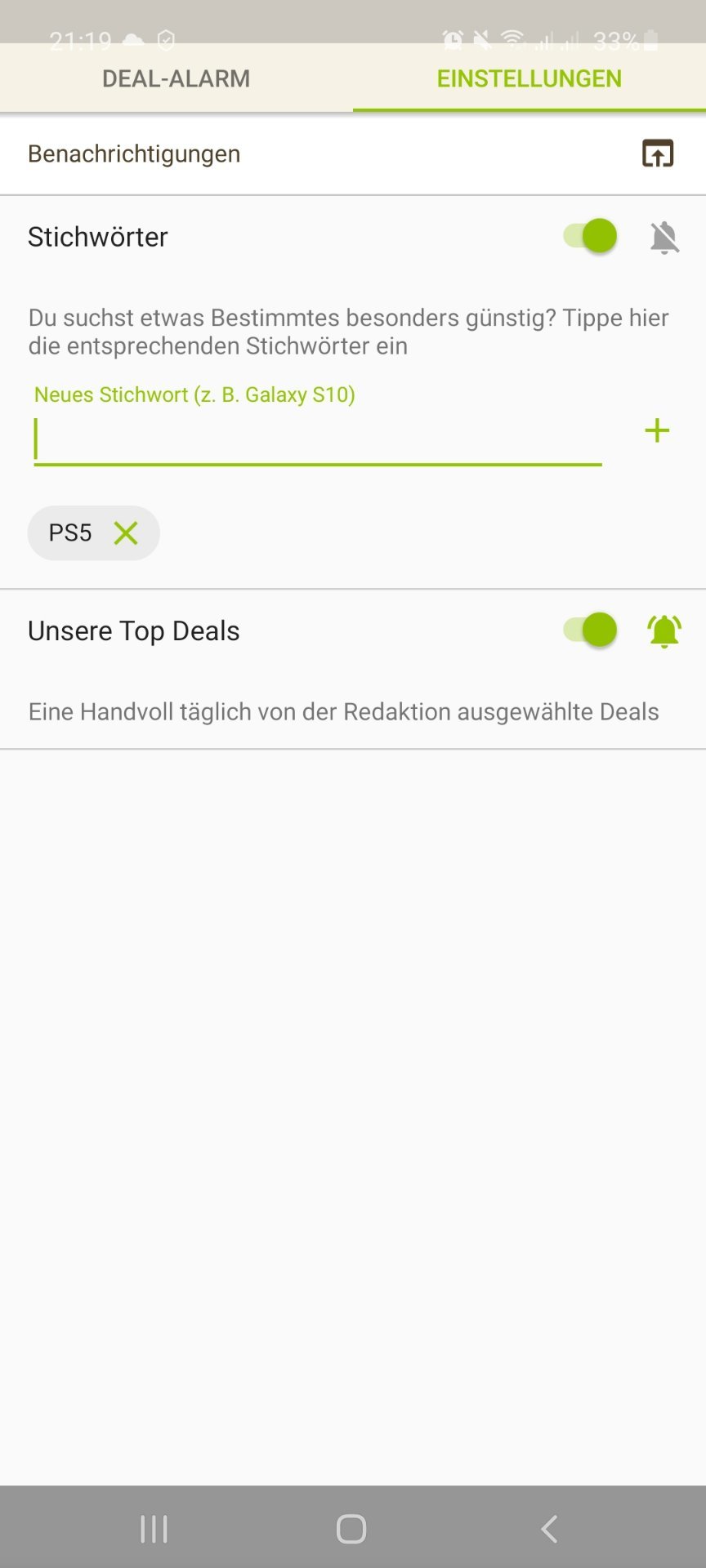Toggle the Stichwörter switch off
The height and width of the screenshot is (1568, 706).
pos(590,237)
